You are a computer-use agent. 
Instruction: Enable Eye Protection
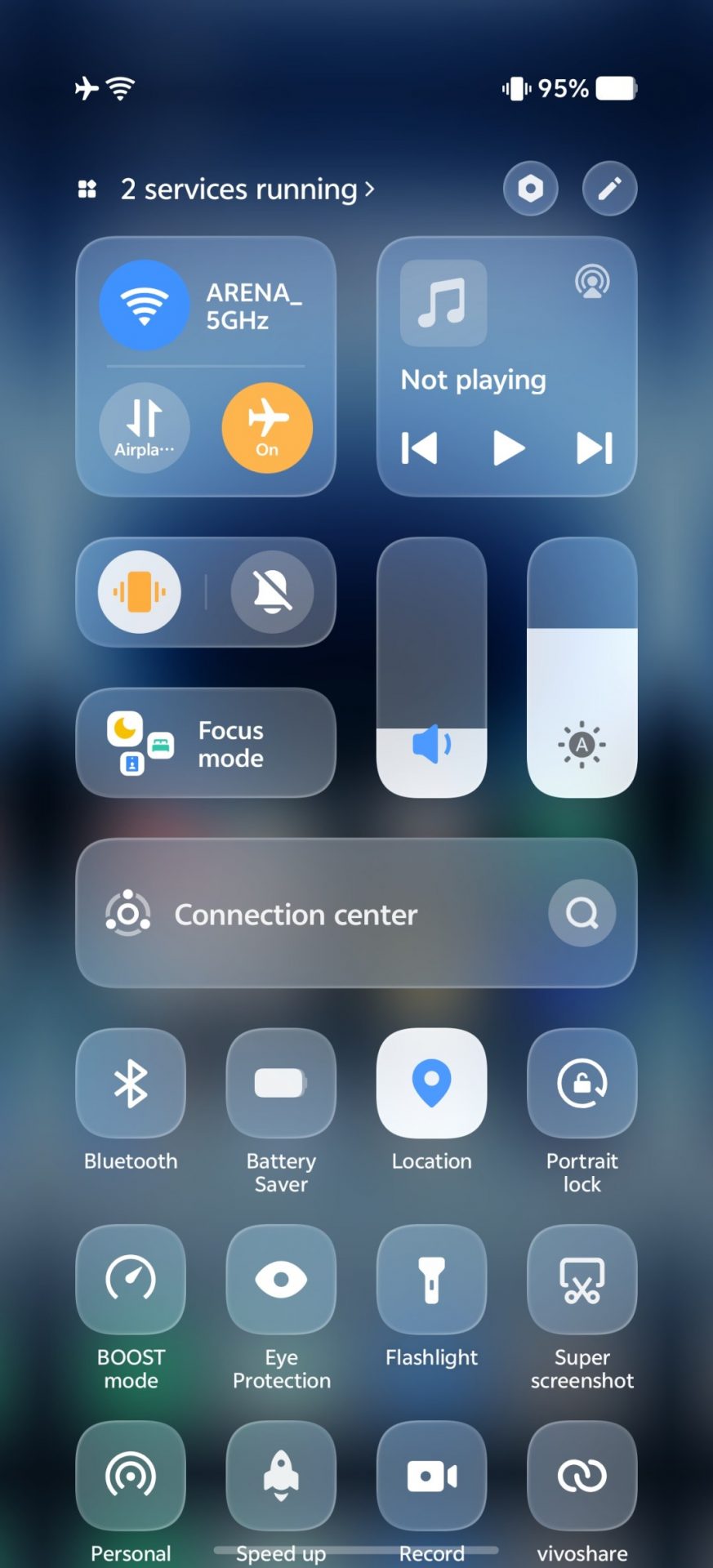coord(281,1279)
